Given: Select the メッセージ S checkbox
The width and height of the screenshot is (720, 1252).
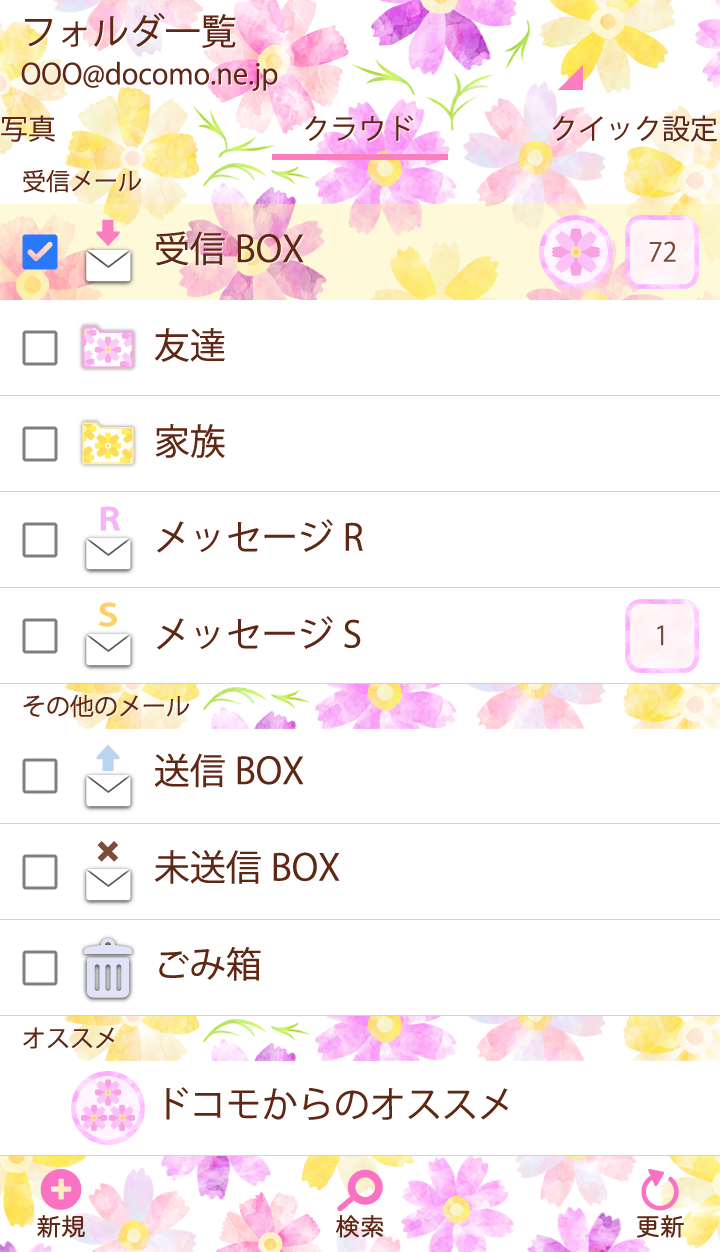Looking at the screenshot, I should [40, 636].
